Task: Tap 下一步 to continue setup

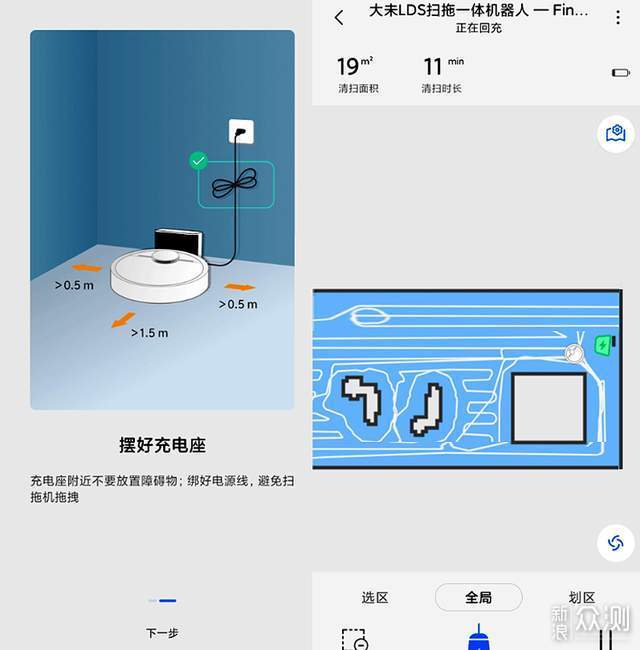Action: [162, 633]
